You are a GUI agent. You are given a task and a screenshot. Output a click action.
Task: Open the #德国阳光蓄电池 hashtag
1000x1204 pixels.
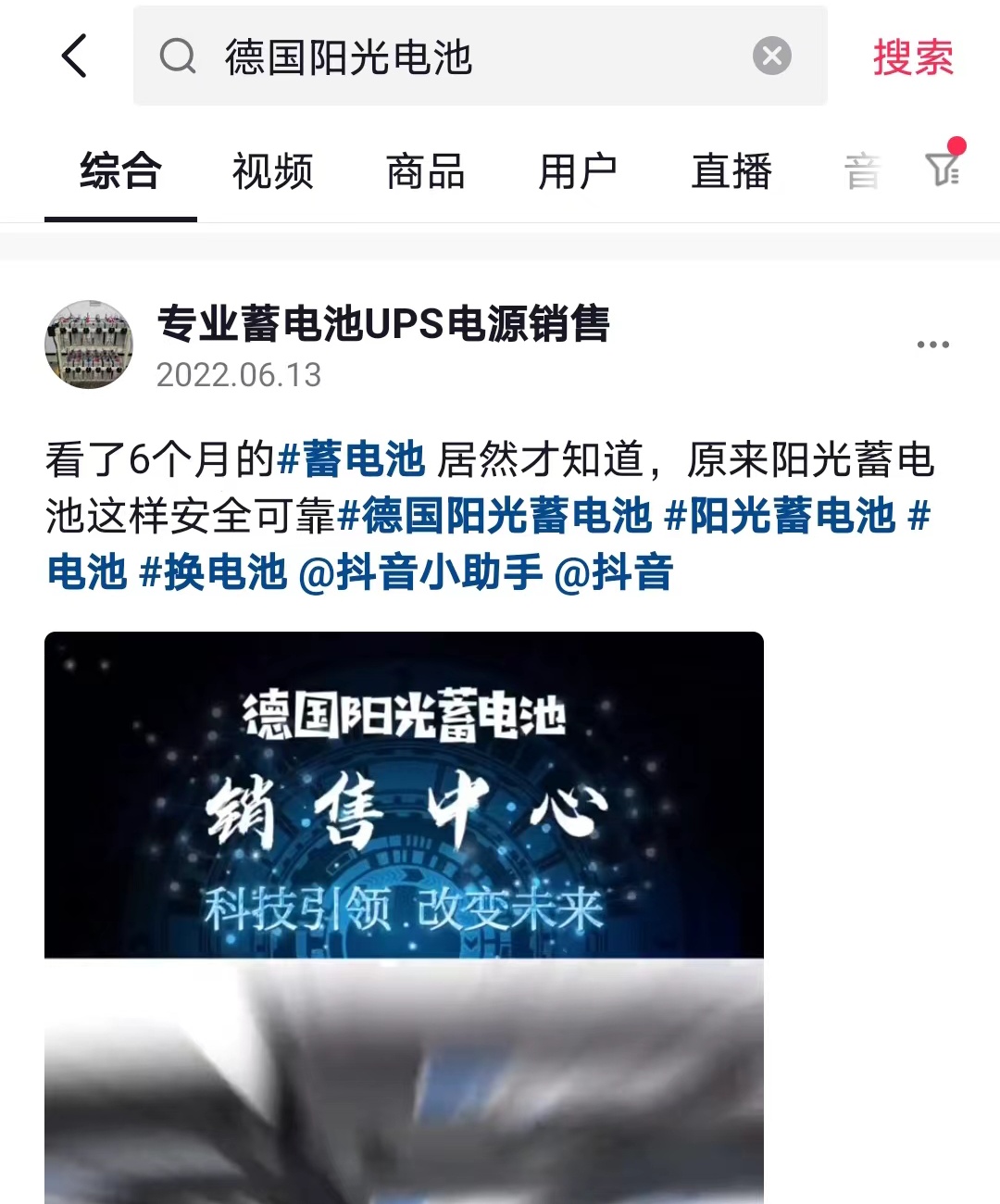click(495, 516)
